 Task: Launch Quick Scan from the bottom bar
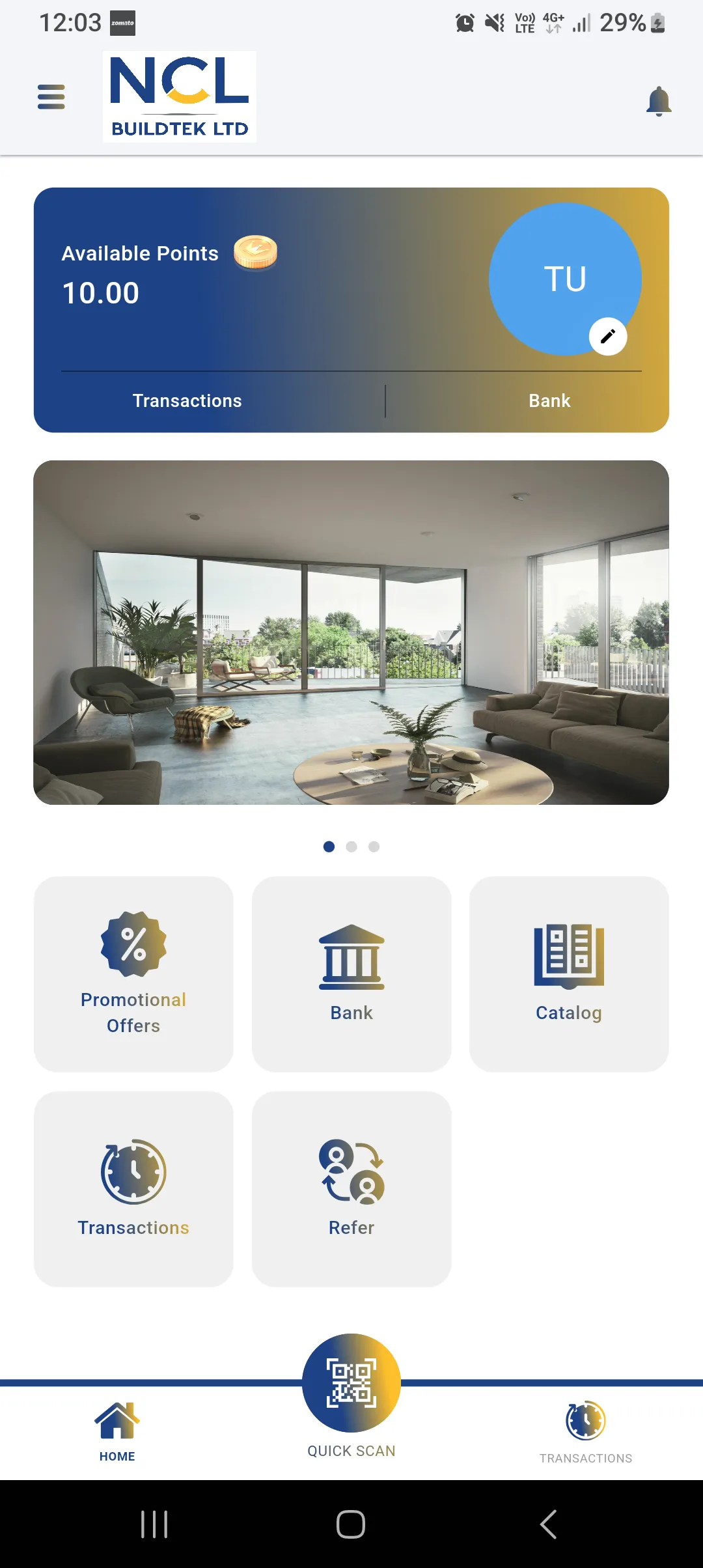pos(351,1383)
